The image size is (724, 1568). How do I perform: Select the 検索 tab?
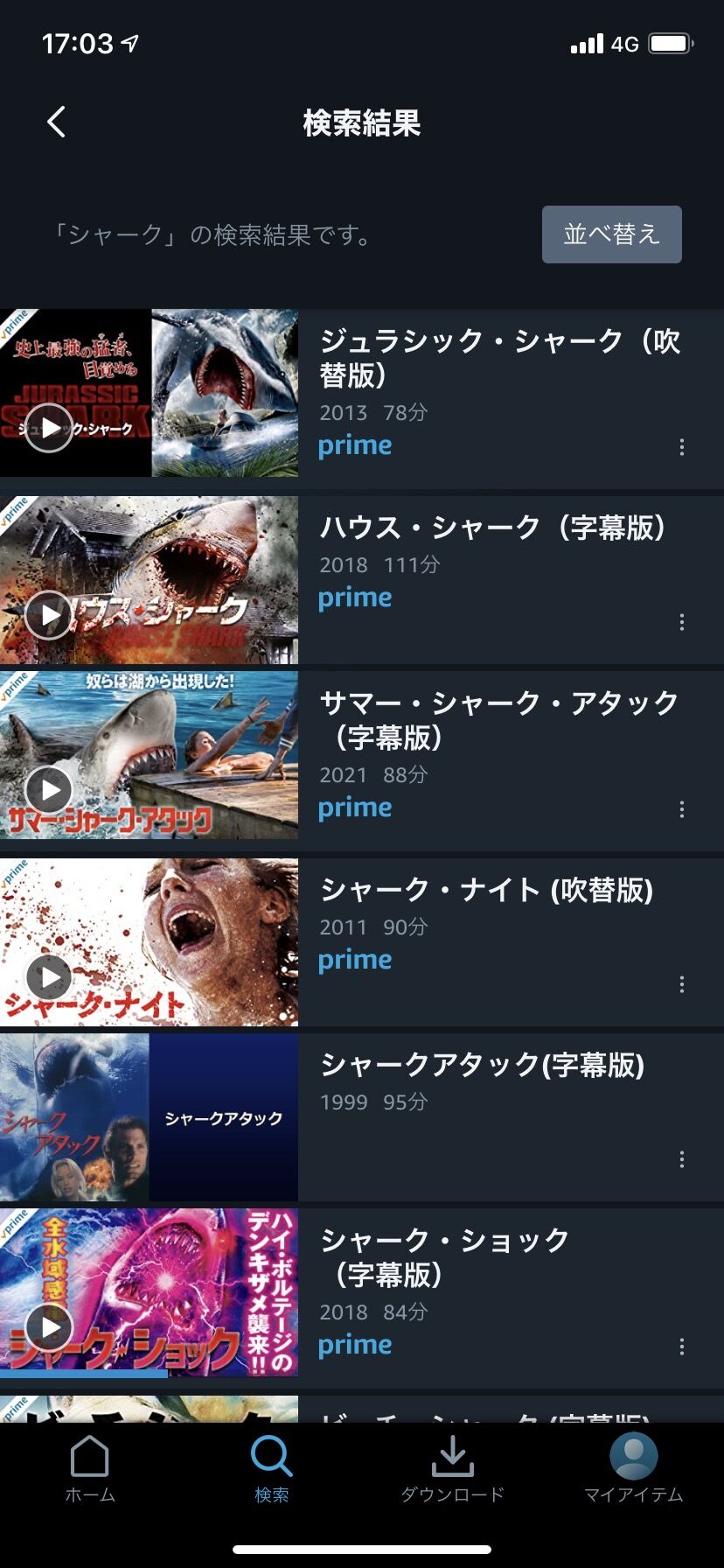click(x=271, y=1470)
